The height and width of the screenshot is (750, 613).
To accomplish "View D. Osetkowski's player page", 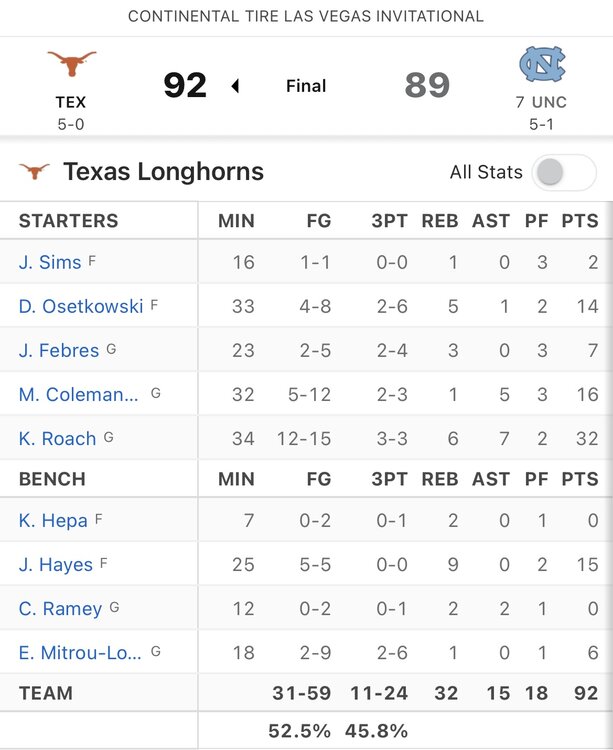I will click(x=81, y=307).
